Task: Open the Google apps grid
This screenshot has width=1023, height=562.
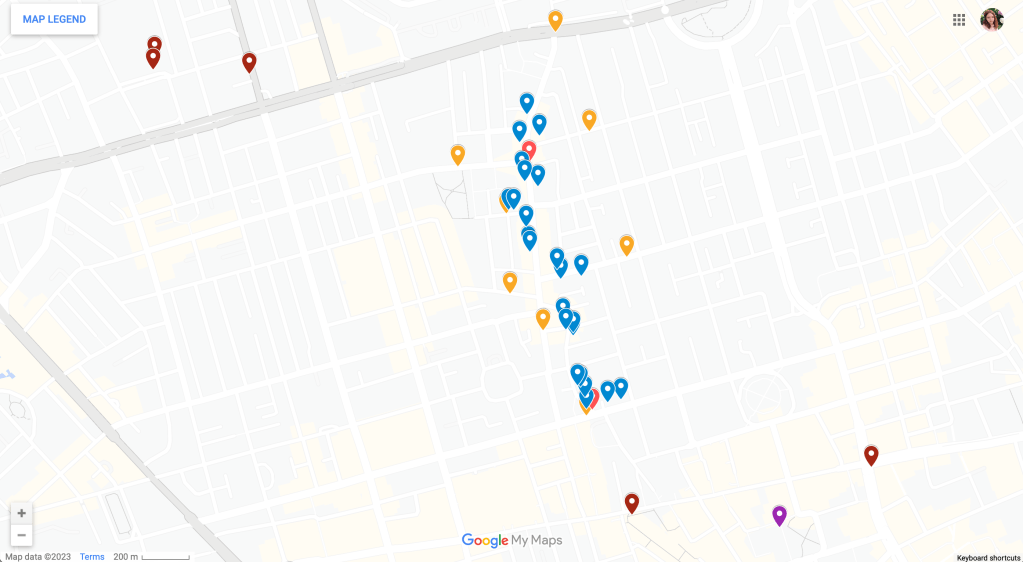Action: pos(959,20)
